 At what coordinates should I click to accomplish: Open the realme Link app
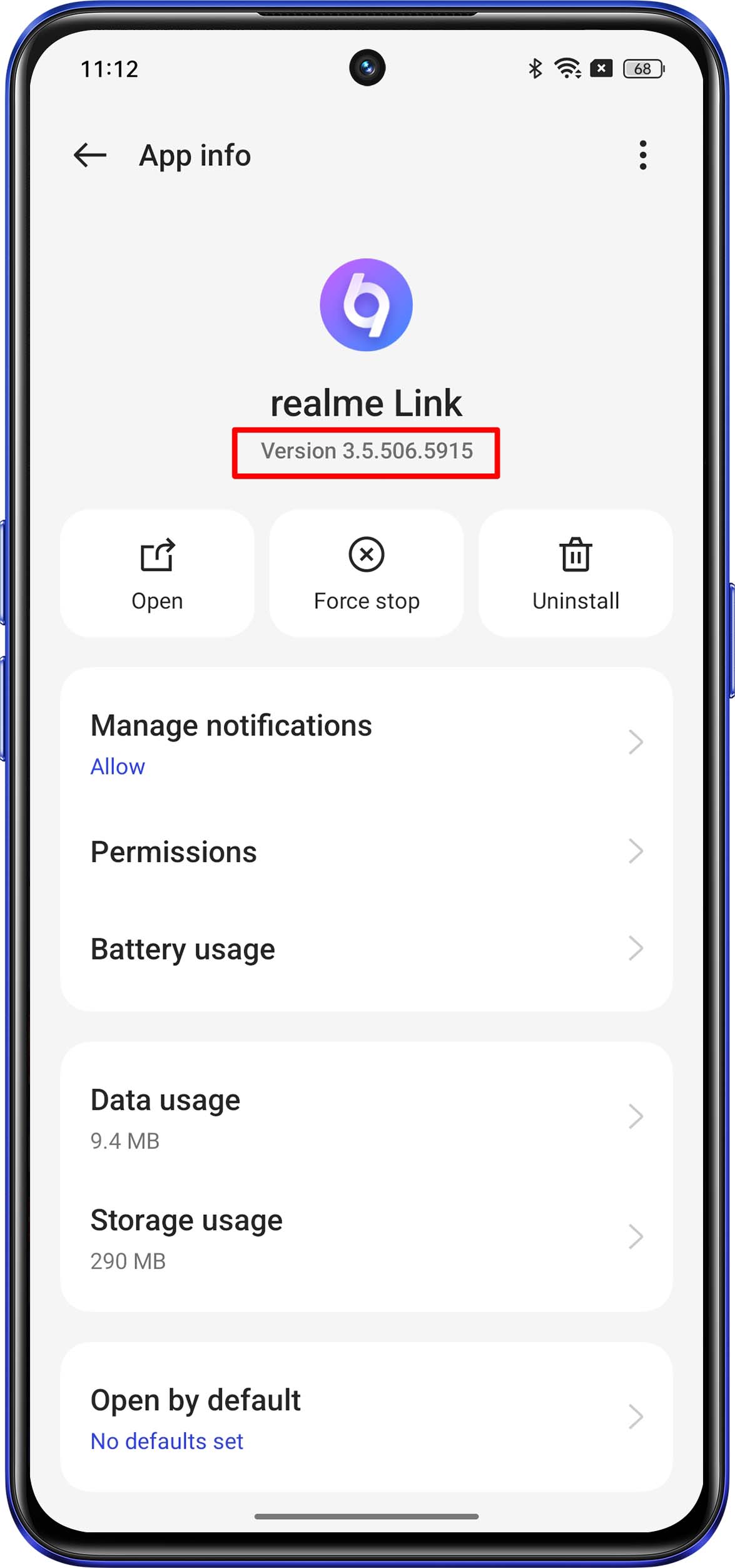pos(157,573)
